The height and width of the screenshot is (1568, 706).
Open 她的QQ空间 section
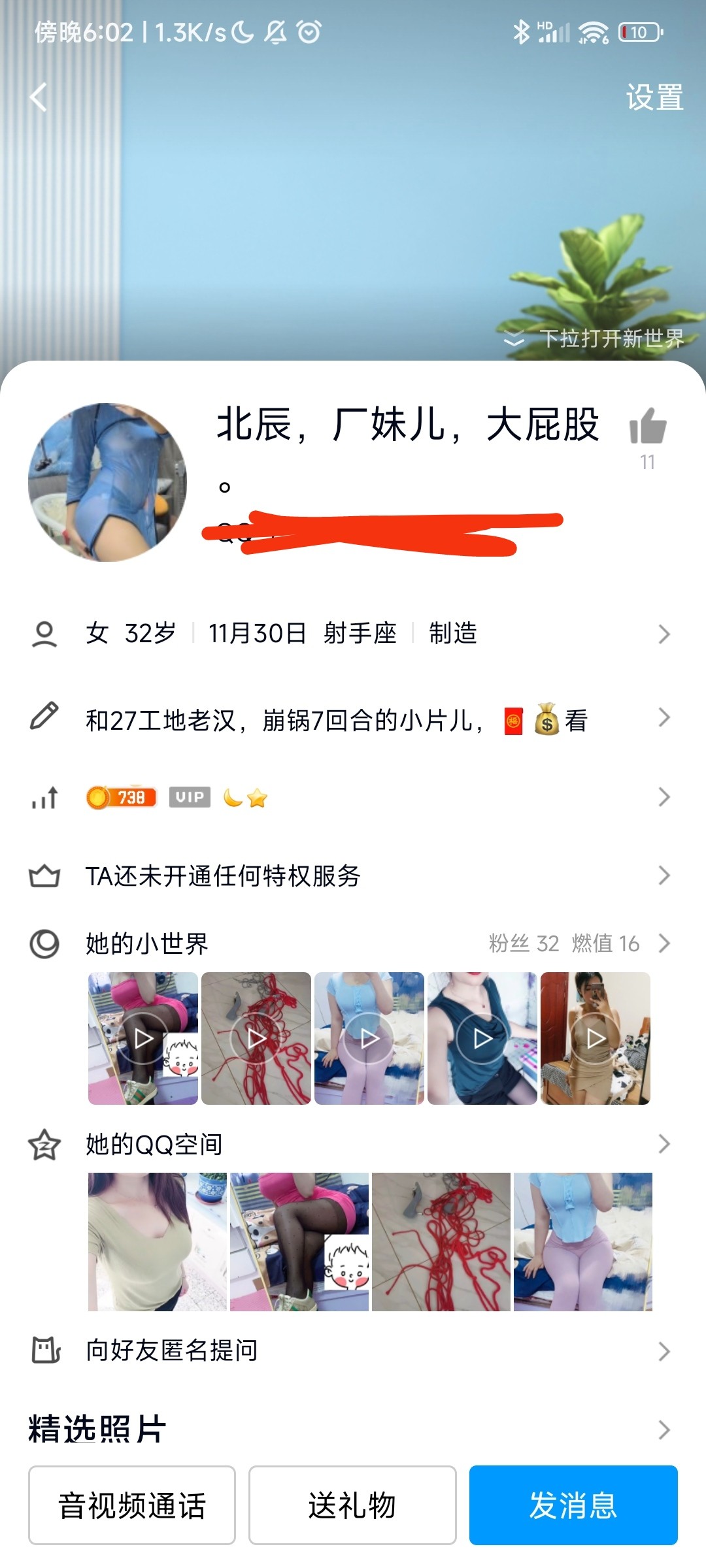[353, 1145]
